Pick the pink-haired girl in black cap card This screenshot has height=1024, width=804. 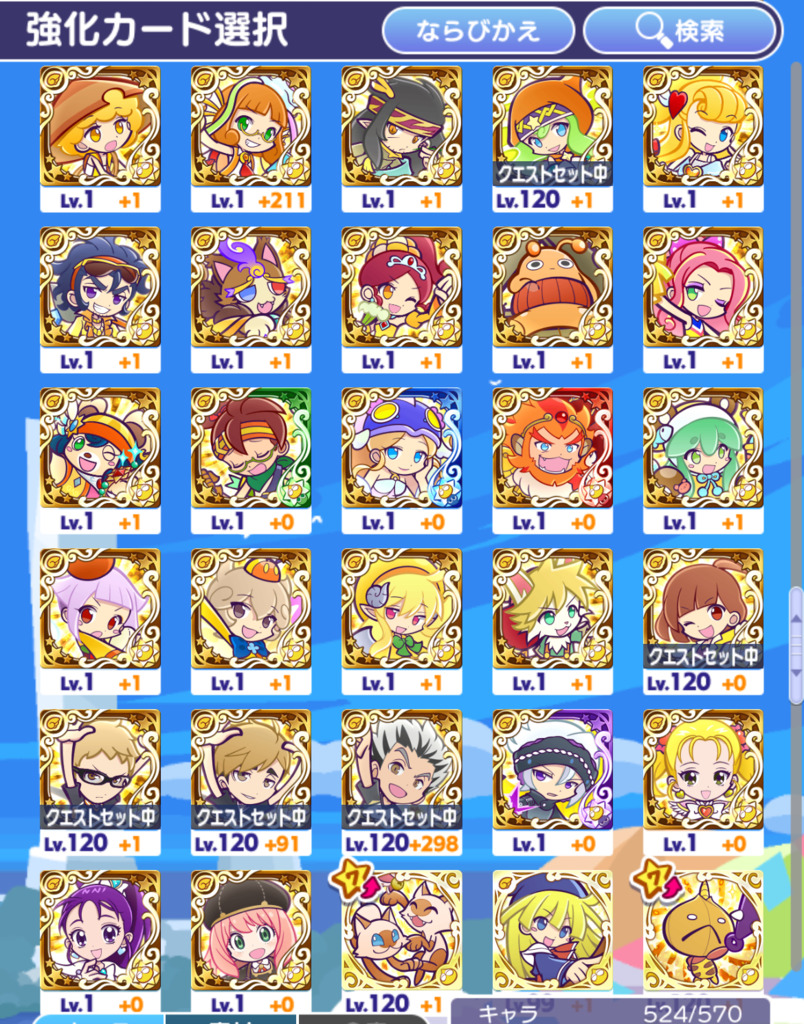click(x=250, y=930)
